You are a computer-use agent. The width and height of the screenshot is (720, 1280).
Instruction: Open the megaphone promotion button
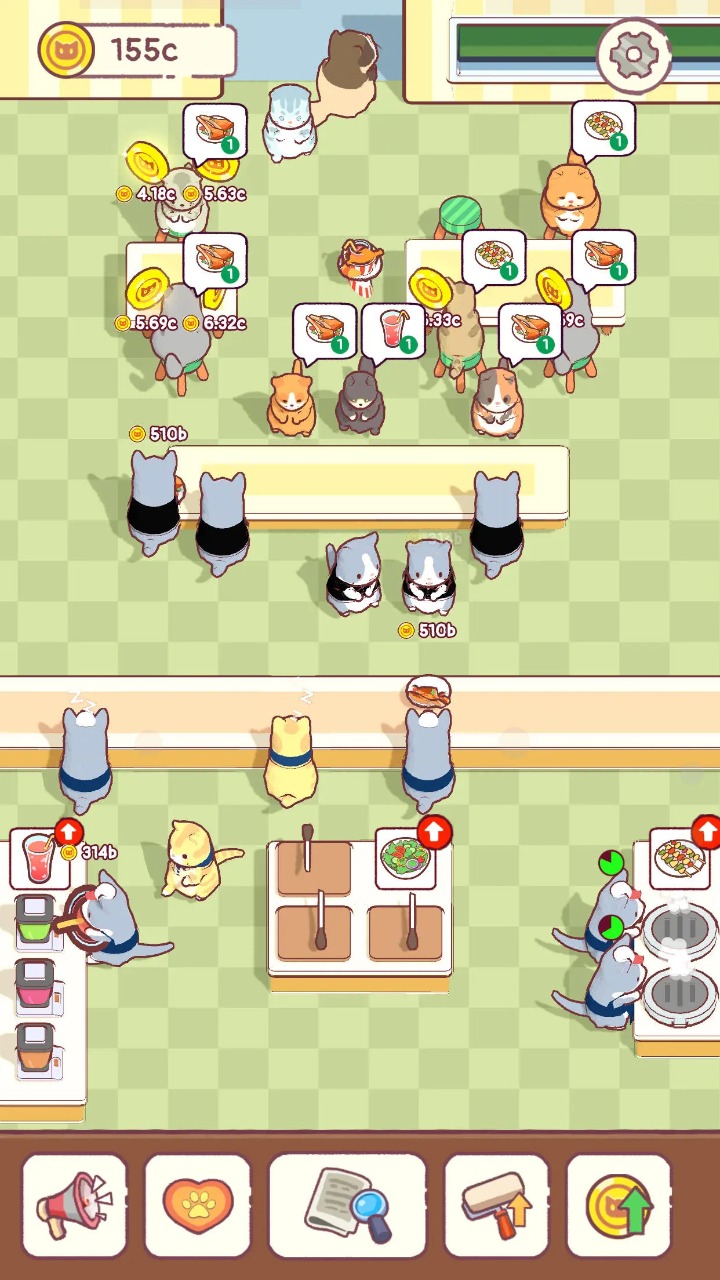click(x=75, y=1205)
